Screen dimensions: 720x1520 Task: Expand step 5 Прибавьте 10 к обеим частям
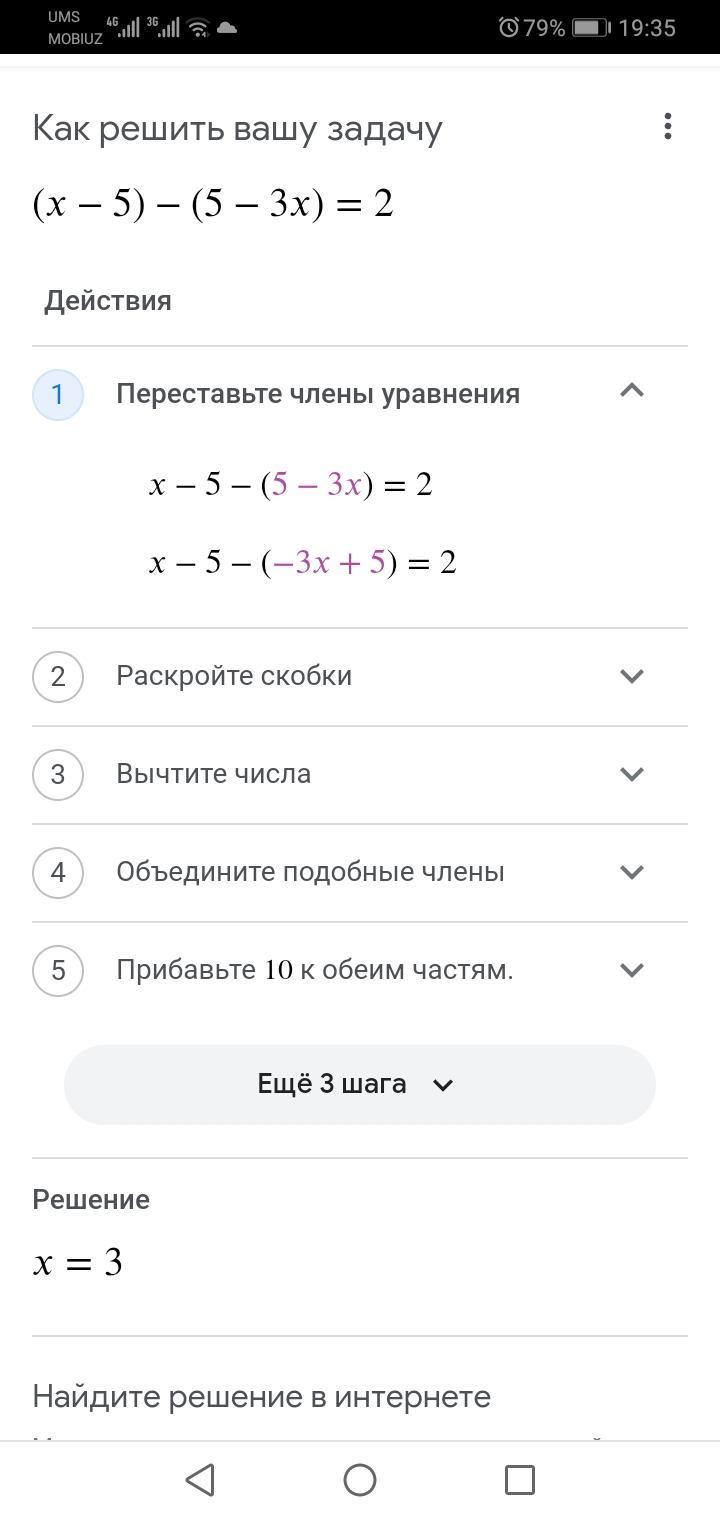coord(631,970)
